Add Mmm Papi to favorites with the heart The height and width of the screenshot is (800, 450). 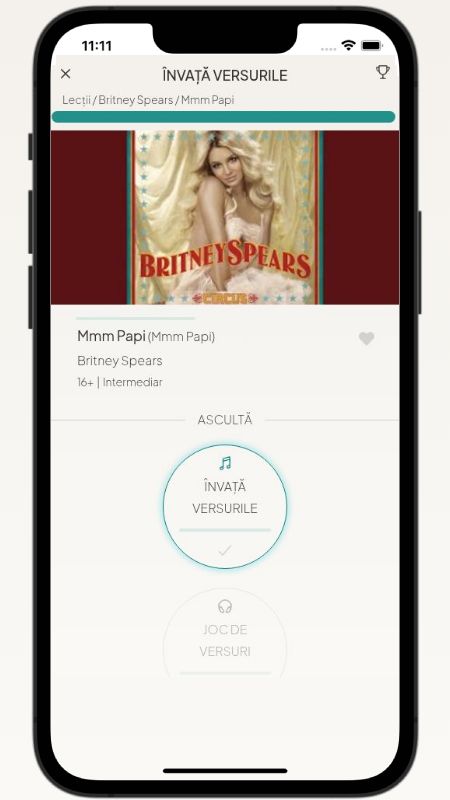pyautogui.click(x=366, y=338)
